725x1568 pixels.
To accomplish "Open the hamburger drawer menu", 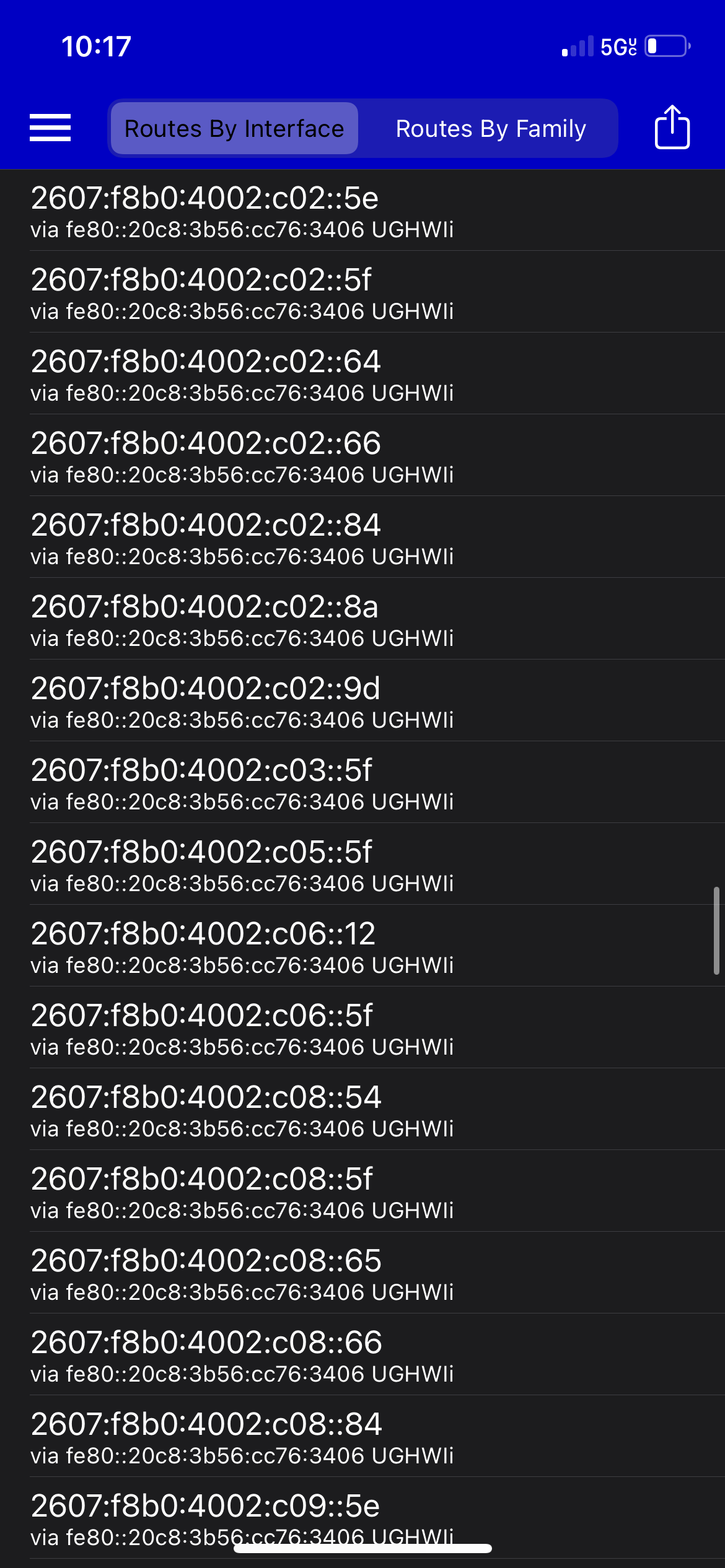I will click(50, 128).
